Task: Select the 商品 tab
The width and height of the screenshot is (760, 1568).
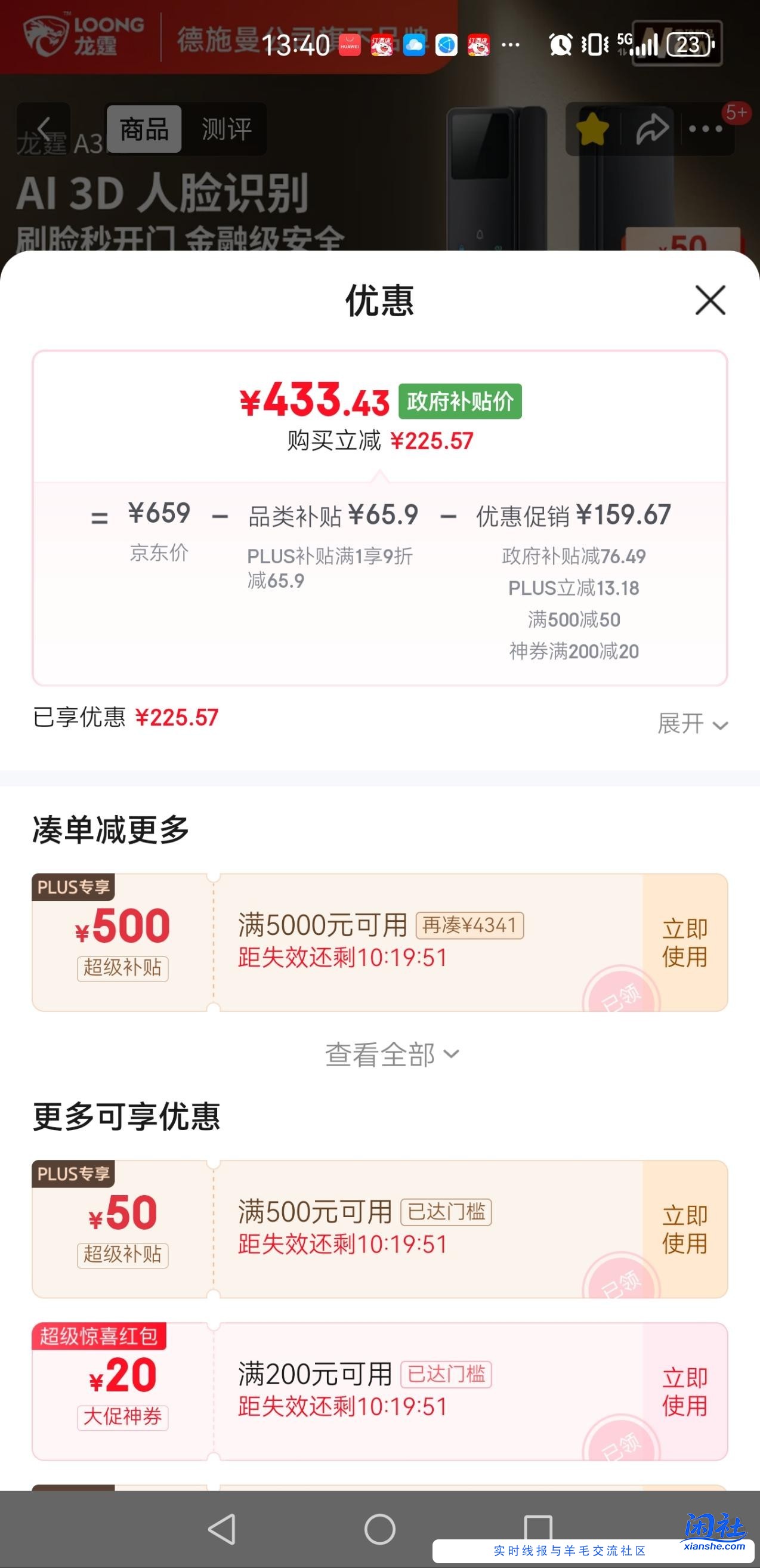Action: pyautogui.click(x=143, y=130)
